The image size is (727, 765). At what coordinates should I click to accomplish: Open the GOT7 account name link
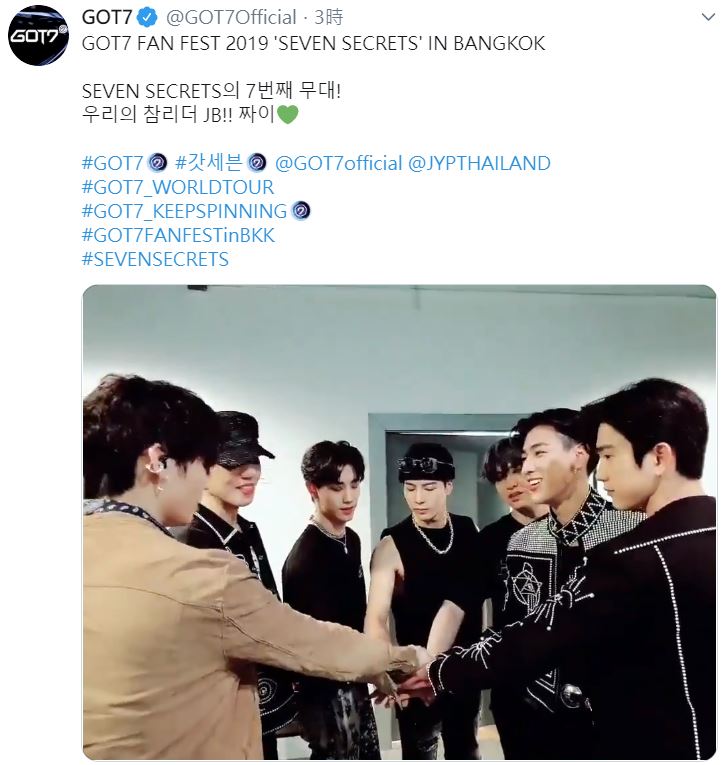107,17
